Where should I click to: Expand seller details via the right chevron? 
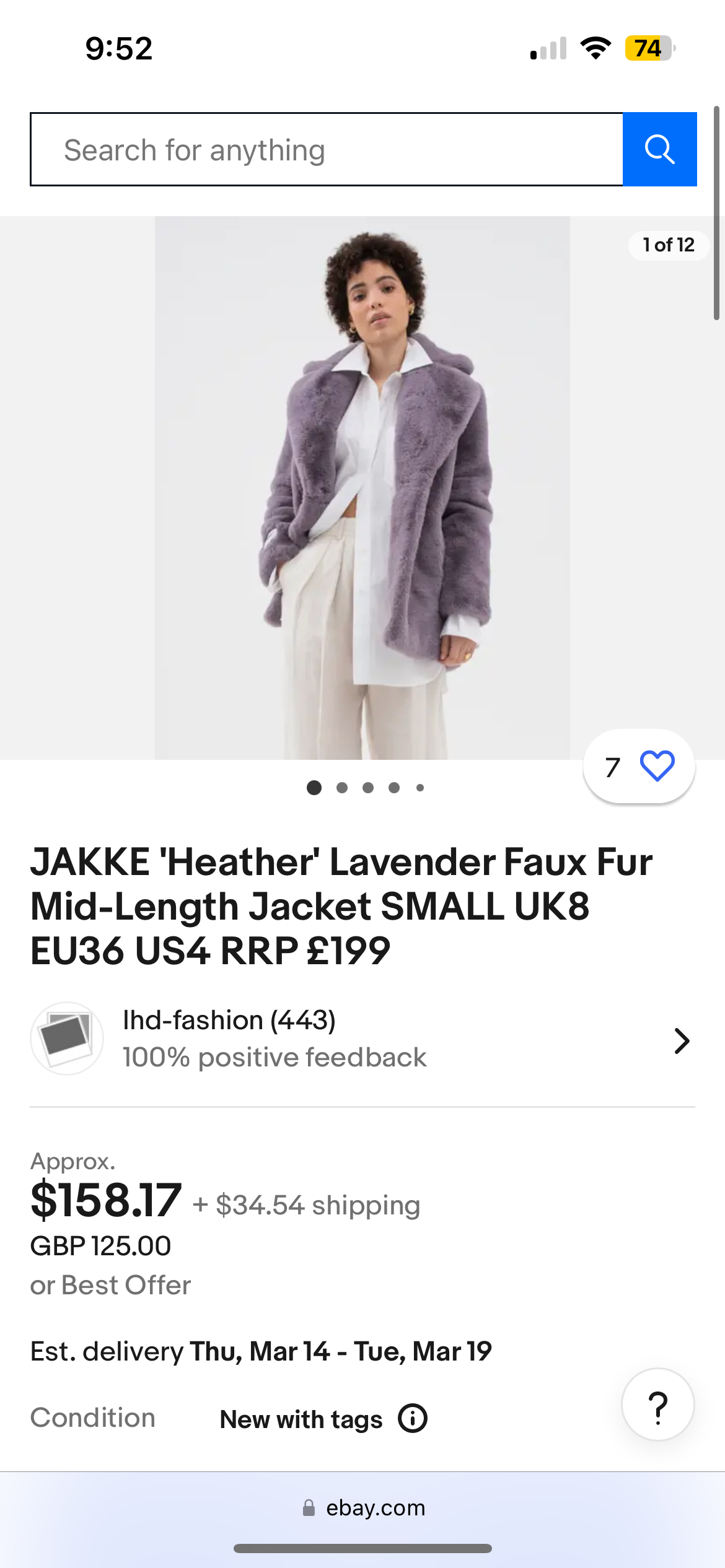click(x=681, y=1041)
